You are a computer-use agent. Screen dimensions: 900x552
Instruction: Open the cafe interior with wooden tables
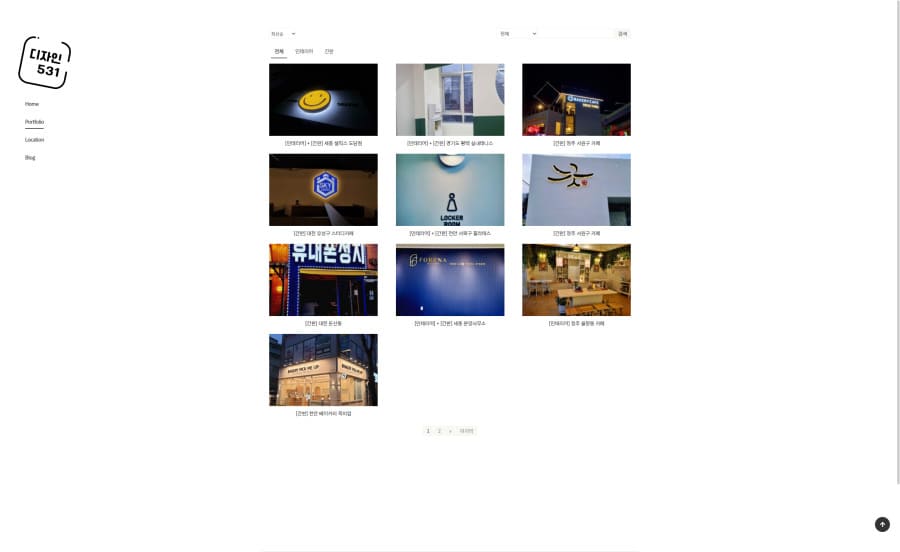pyautogui.click(x=576, y=280)
